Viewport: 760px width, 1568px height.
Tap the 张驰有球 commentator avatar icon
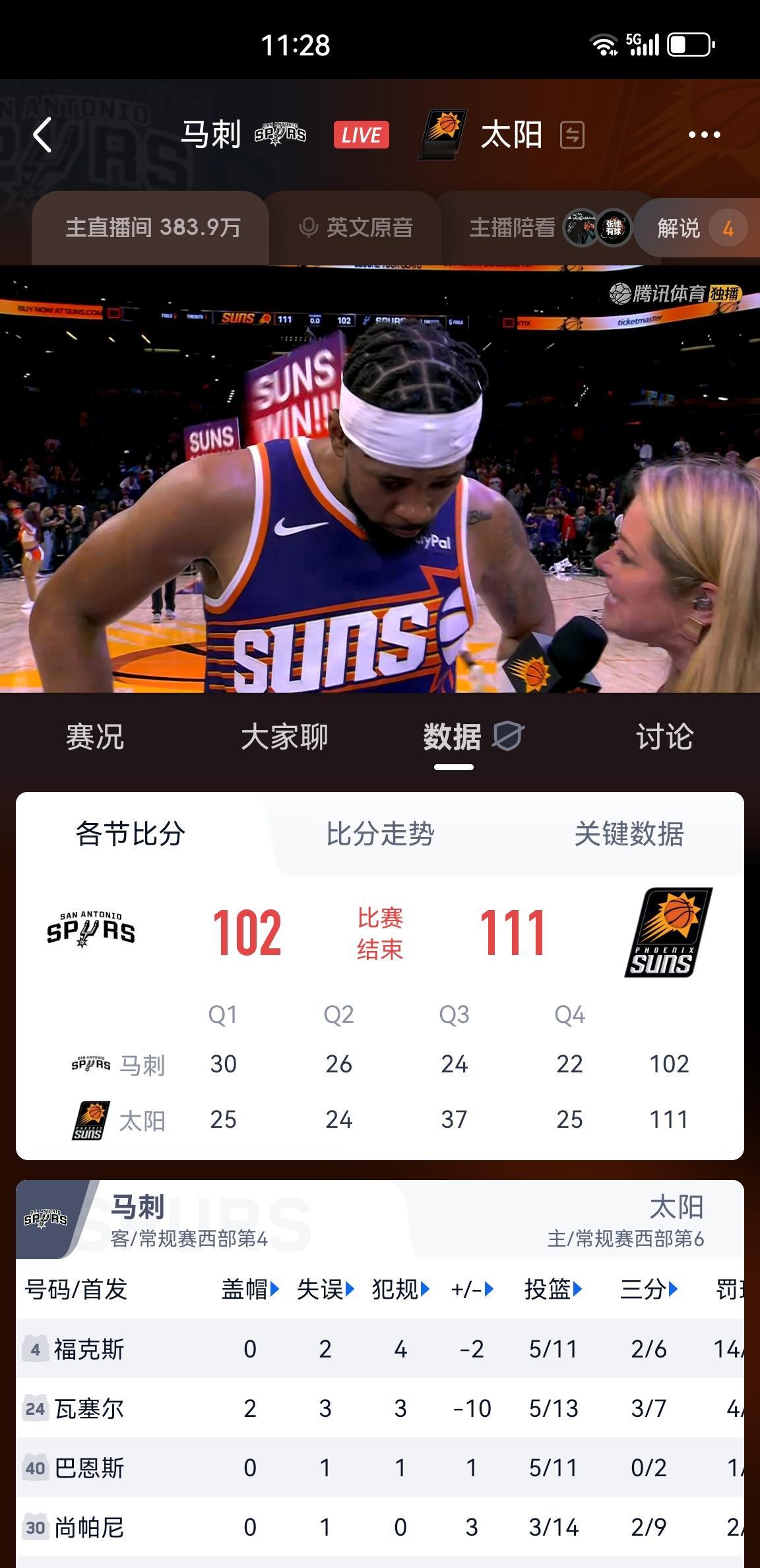[612, 227]
